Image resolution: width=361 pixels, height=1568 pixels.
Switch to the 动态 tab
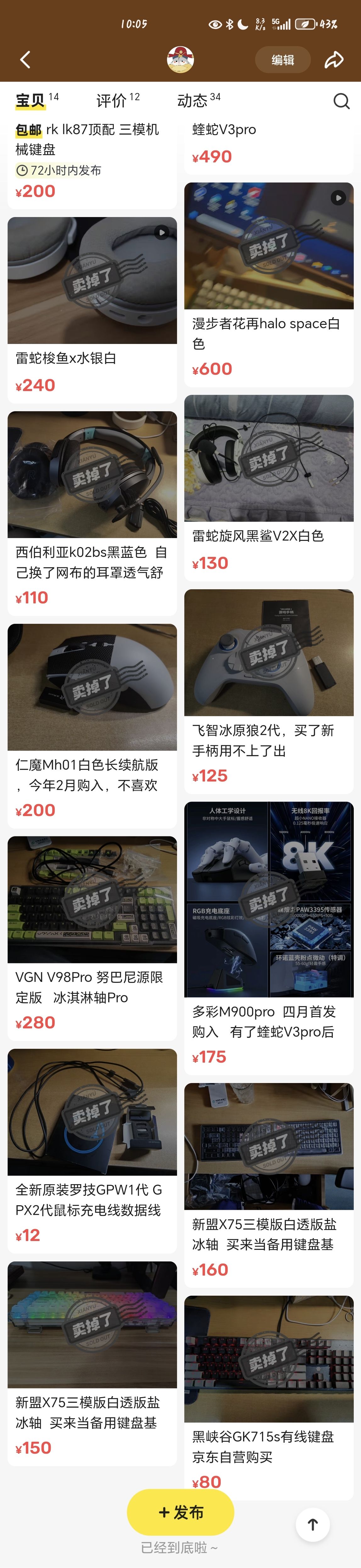pos(198,101)
